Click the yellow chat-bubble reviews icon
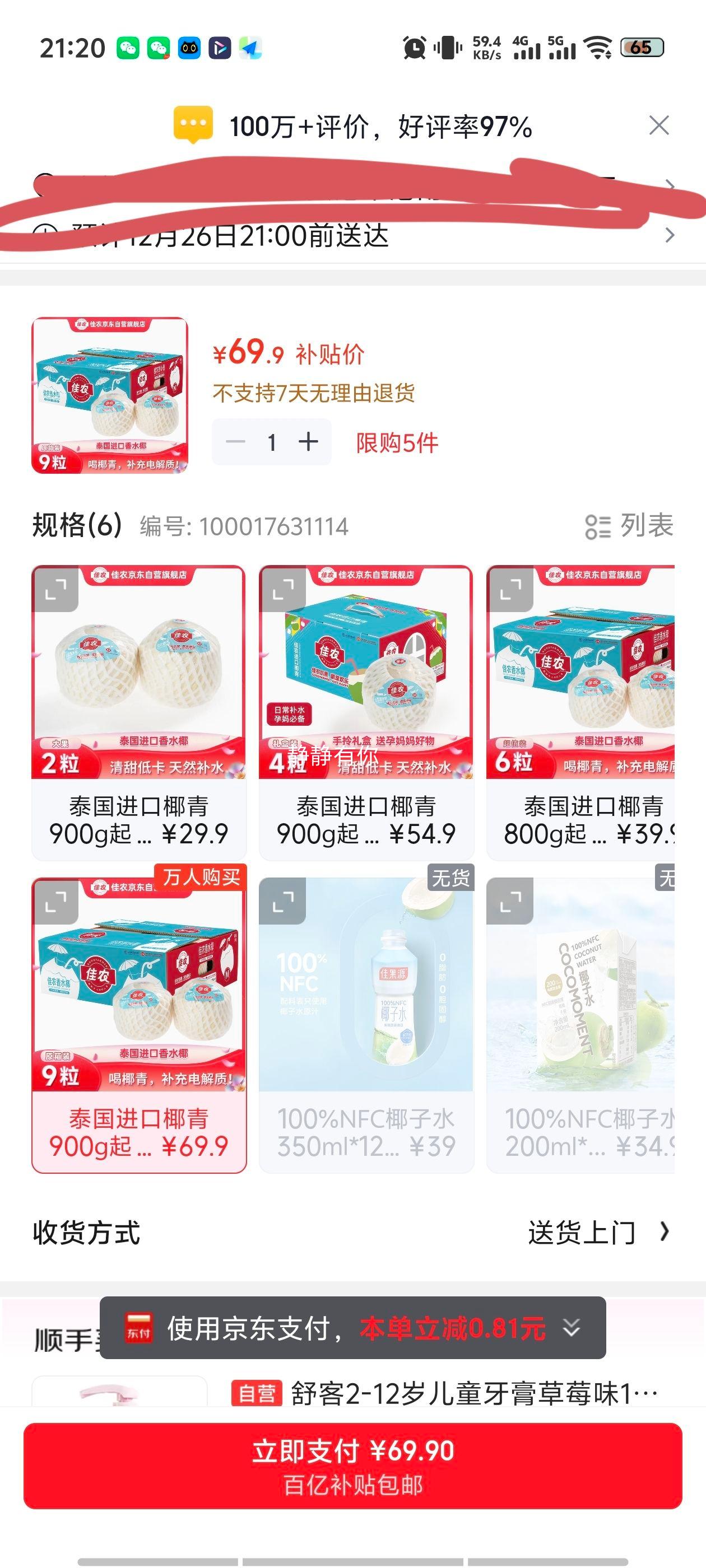706x1568 pixels. click(193, 125)
